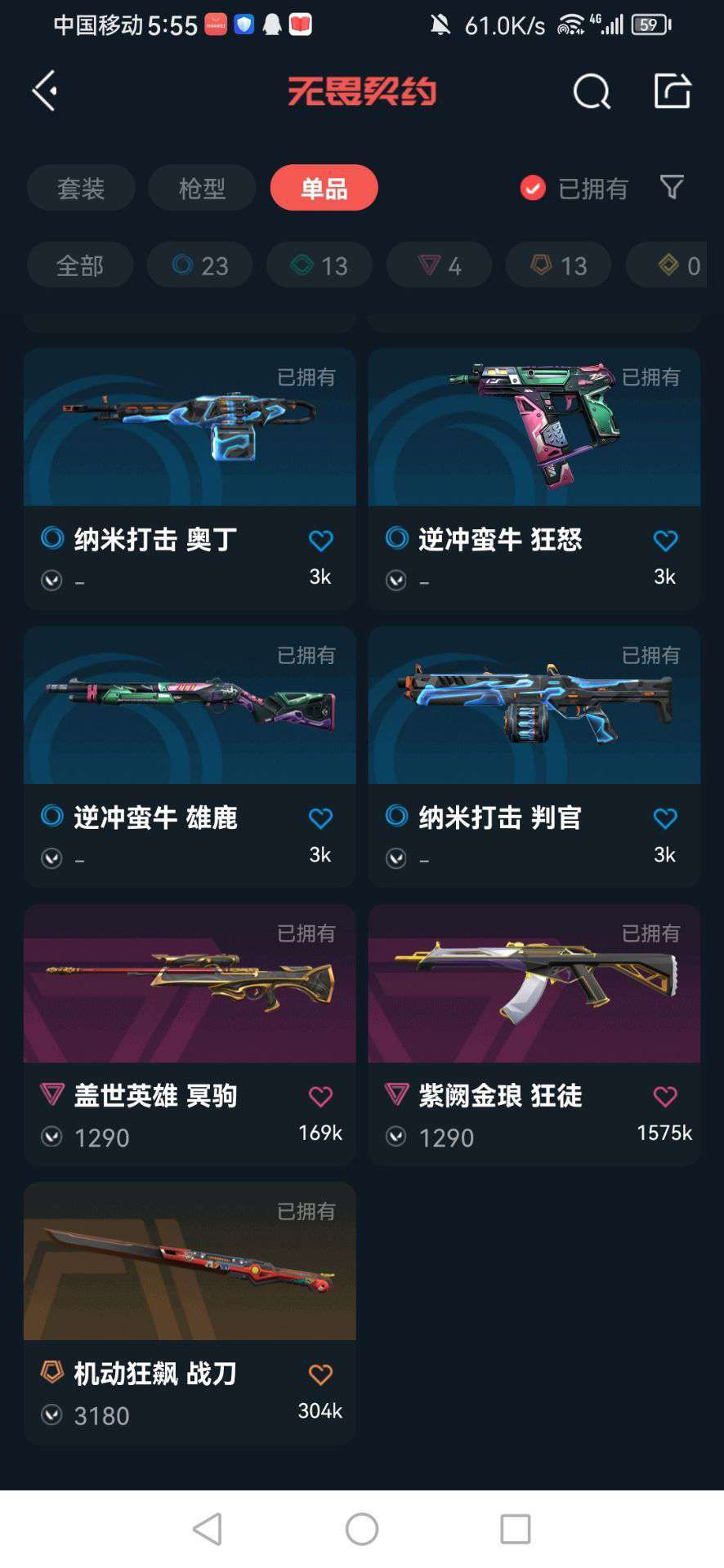Image resolution: width=724 pixels, height=1568 pixels.
Task: Select the 单品 tab
Action: point(324,188)
